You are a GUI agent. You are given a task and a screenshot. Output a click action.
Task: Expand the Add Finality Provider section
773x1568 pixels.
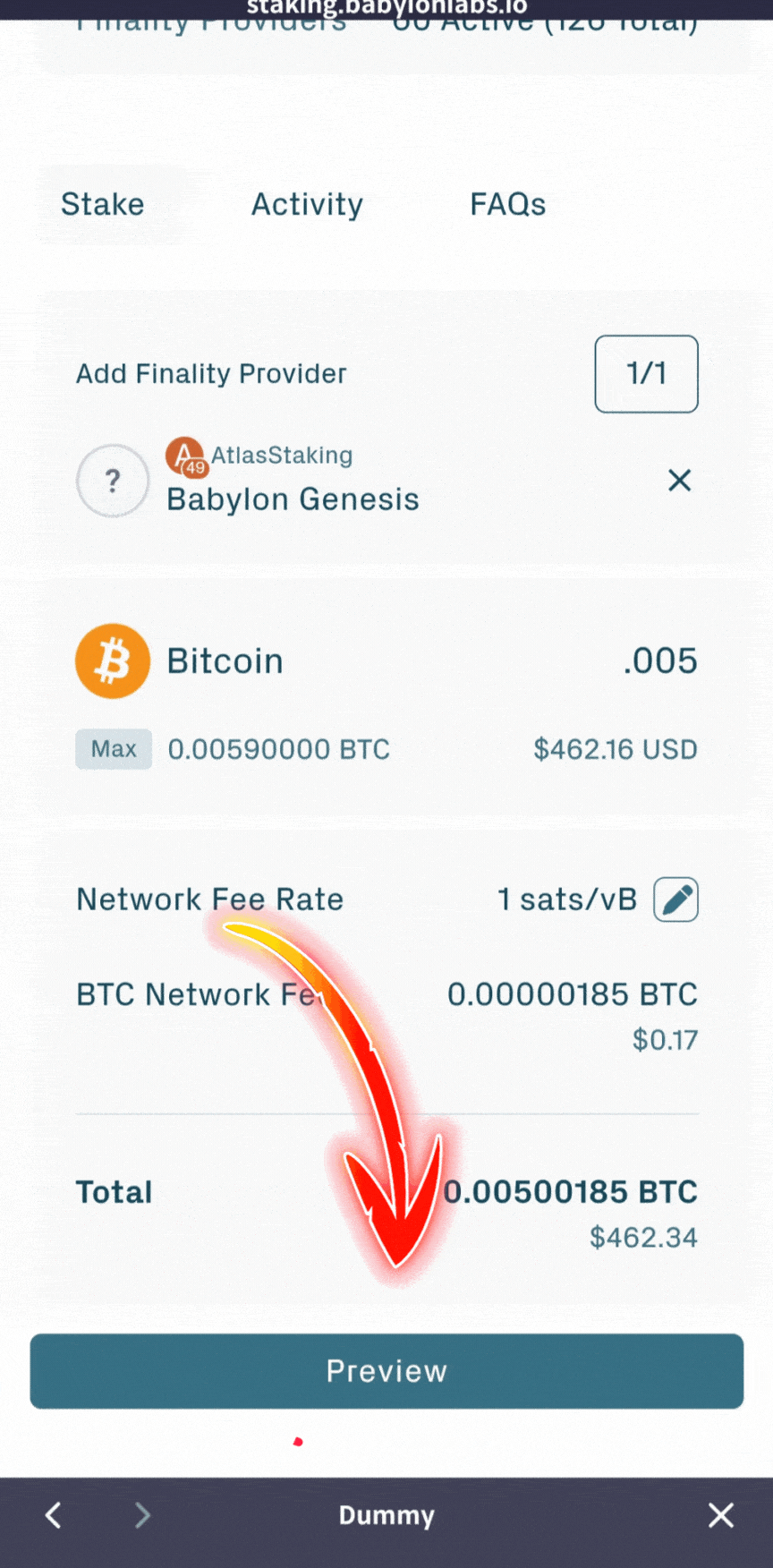click(210, 373)
